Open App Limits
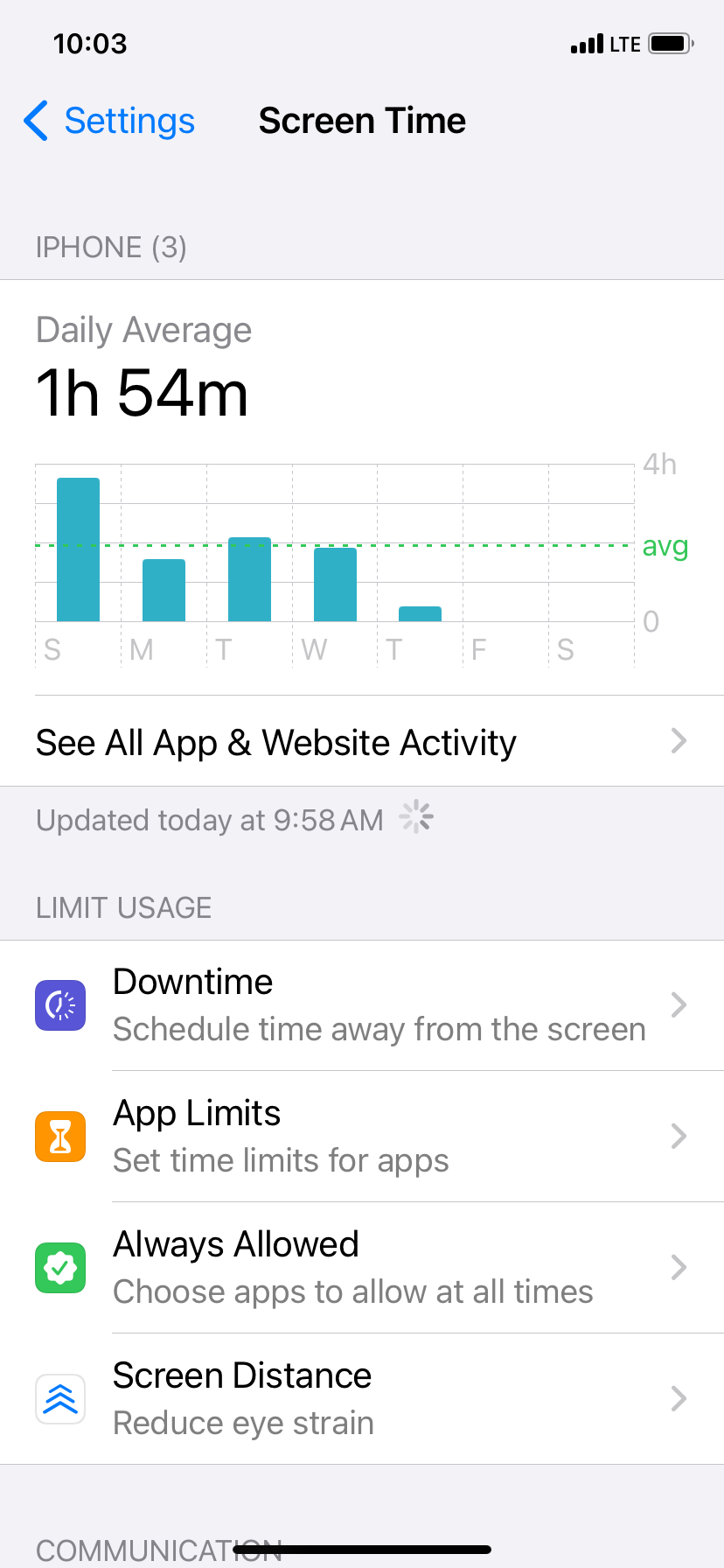 point(362,1136)
